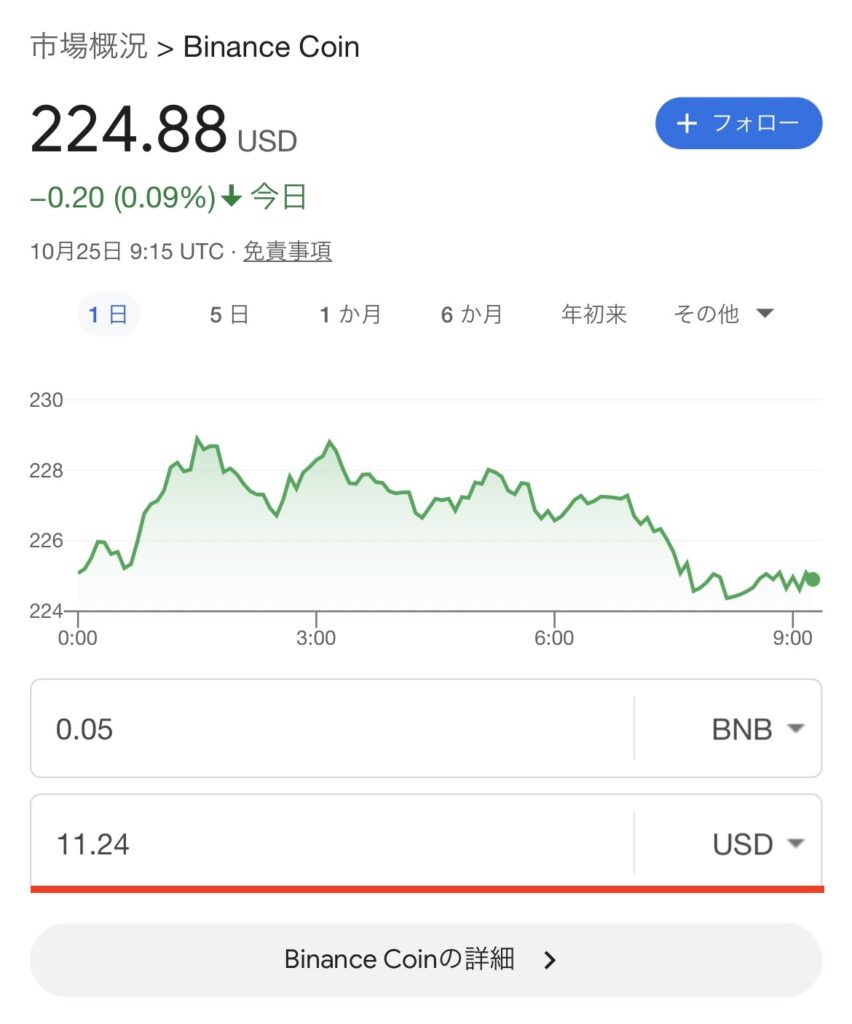The width and height of the screenshot is (852, 1024).
Task: Click the chevron icon next to Binance Coinの詳細
Action: click(548, 958)
